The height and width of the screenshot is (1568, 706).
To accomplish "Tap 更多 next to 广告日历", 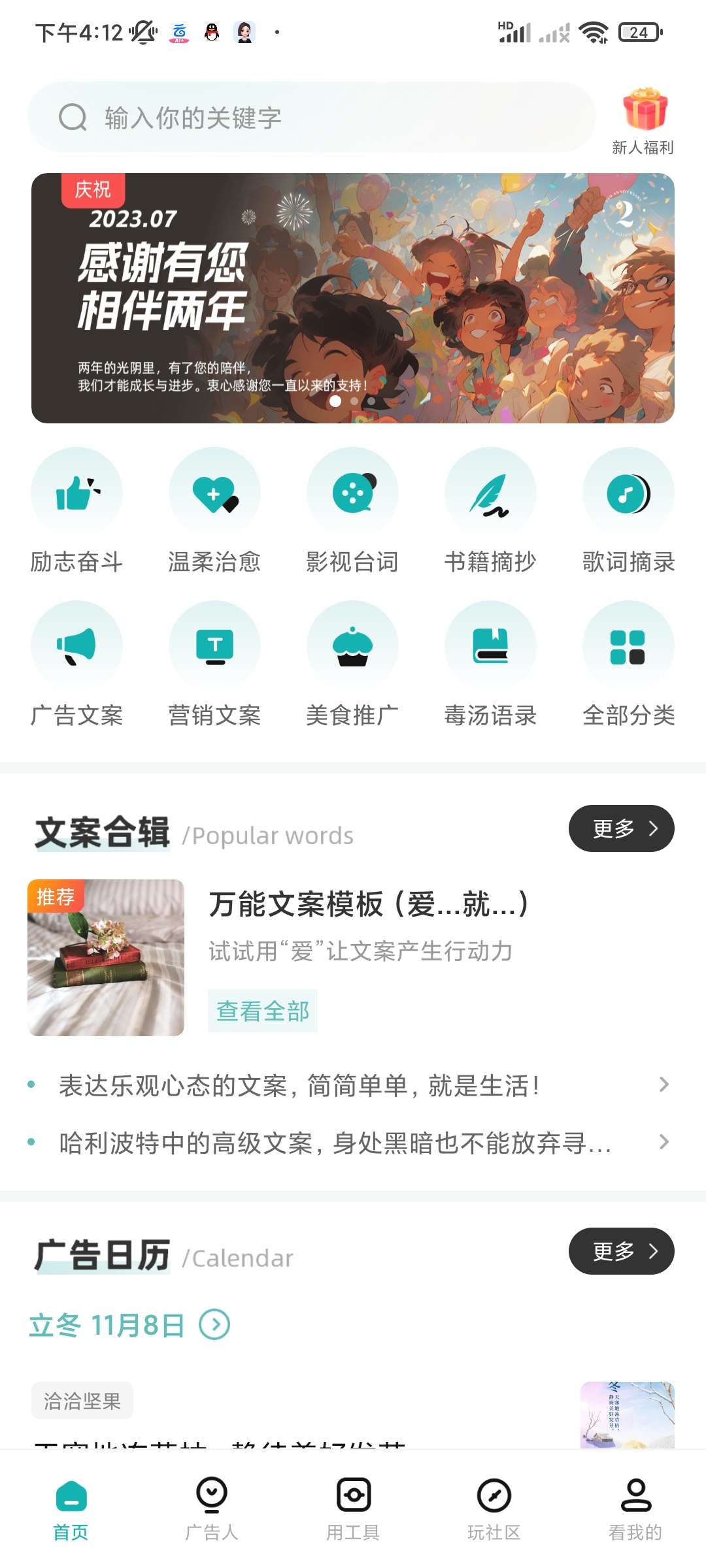I will coord(621,1251).
